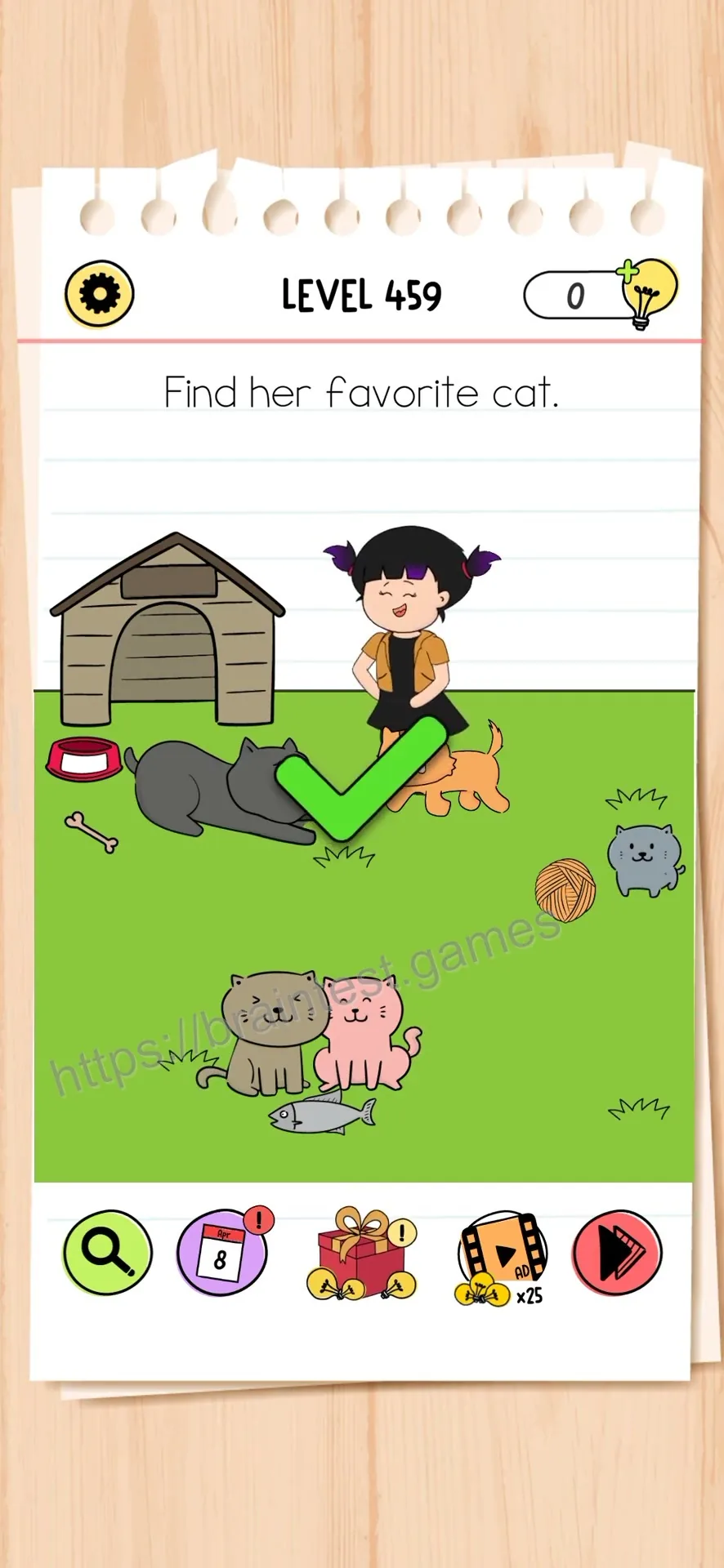Use the magnifier hint button
724x1568 pixels.
(x=108, y=1252)
